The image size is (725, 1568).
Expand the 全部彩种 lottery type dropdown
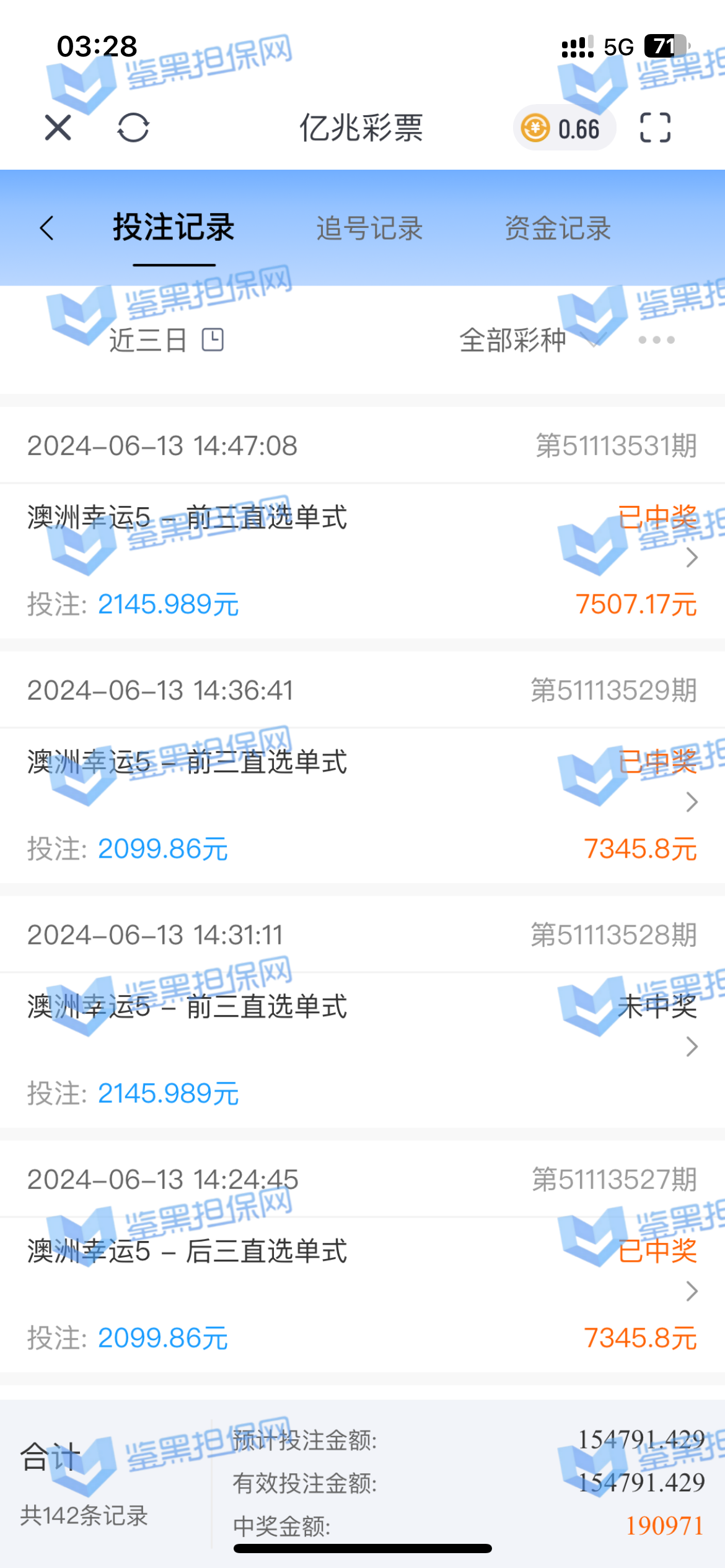click(x=530, y=340)
